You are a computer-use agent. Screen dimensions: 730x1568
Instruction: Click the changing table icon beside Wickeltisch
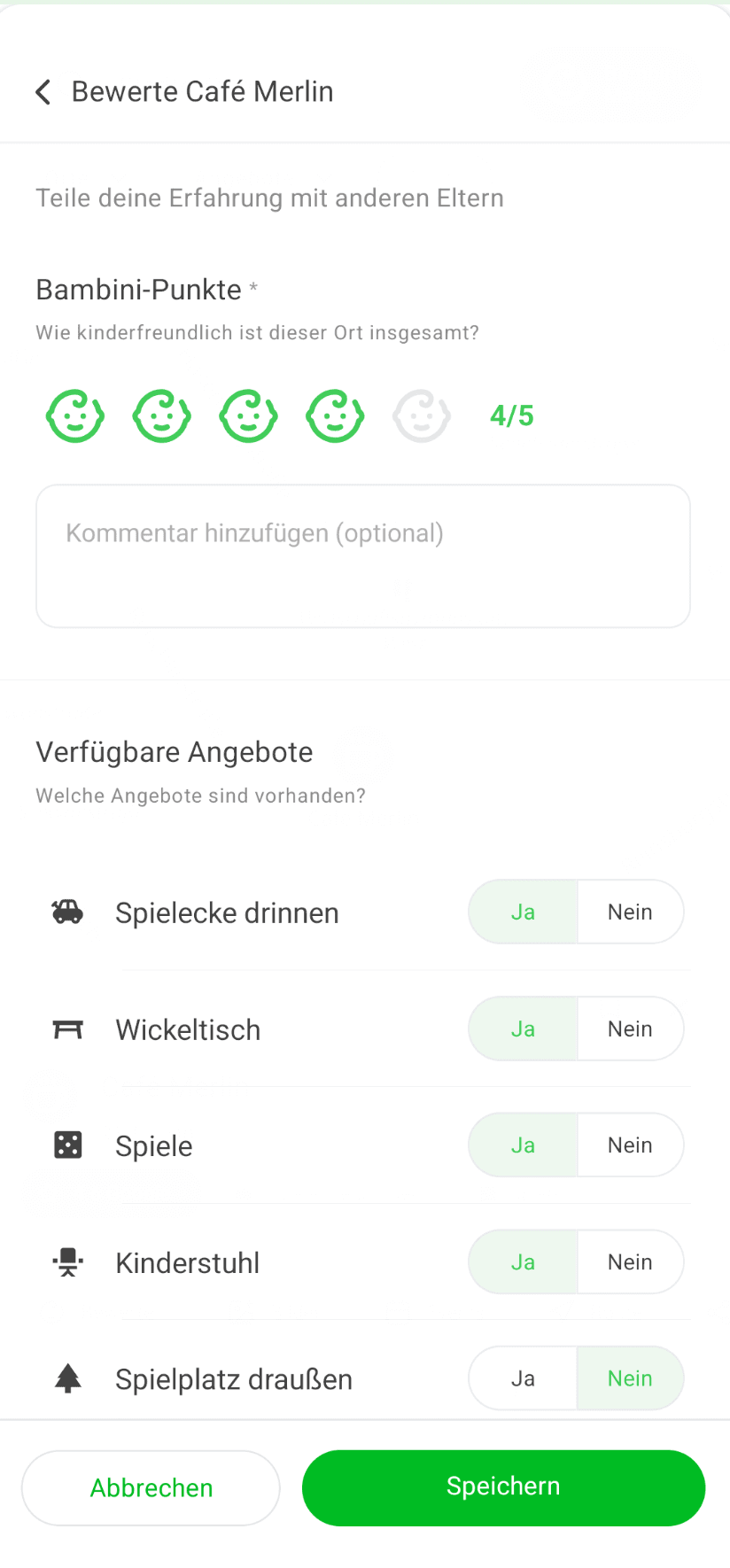(x=66, y=1029)
